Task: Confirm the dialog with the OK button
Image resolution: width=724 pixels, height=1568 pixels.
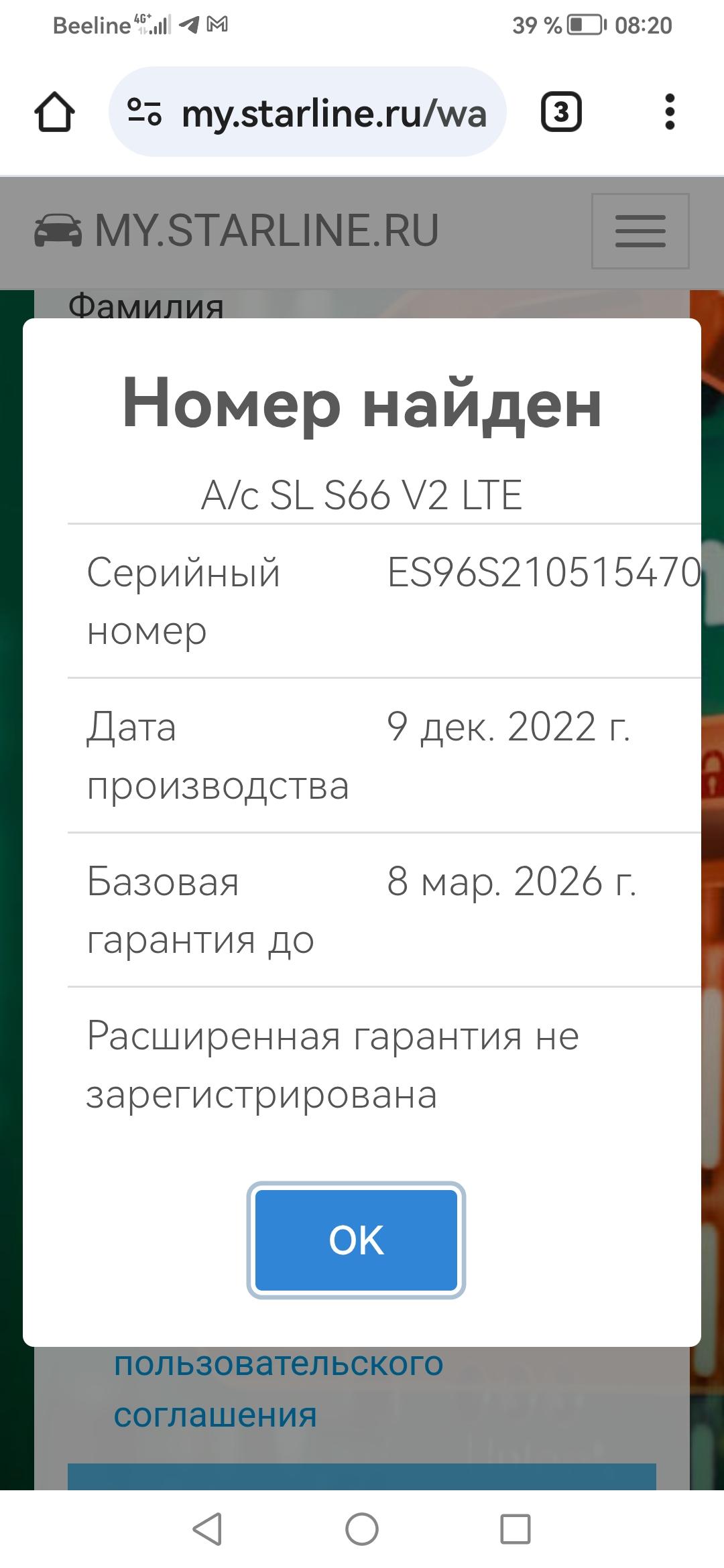Action: click(356, 1240)
